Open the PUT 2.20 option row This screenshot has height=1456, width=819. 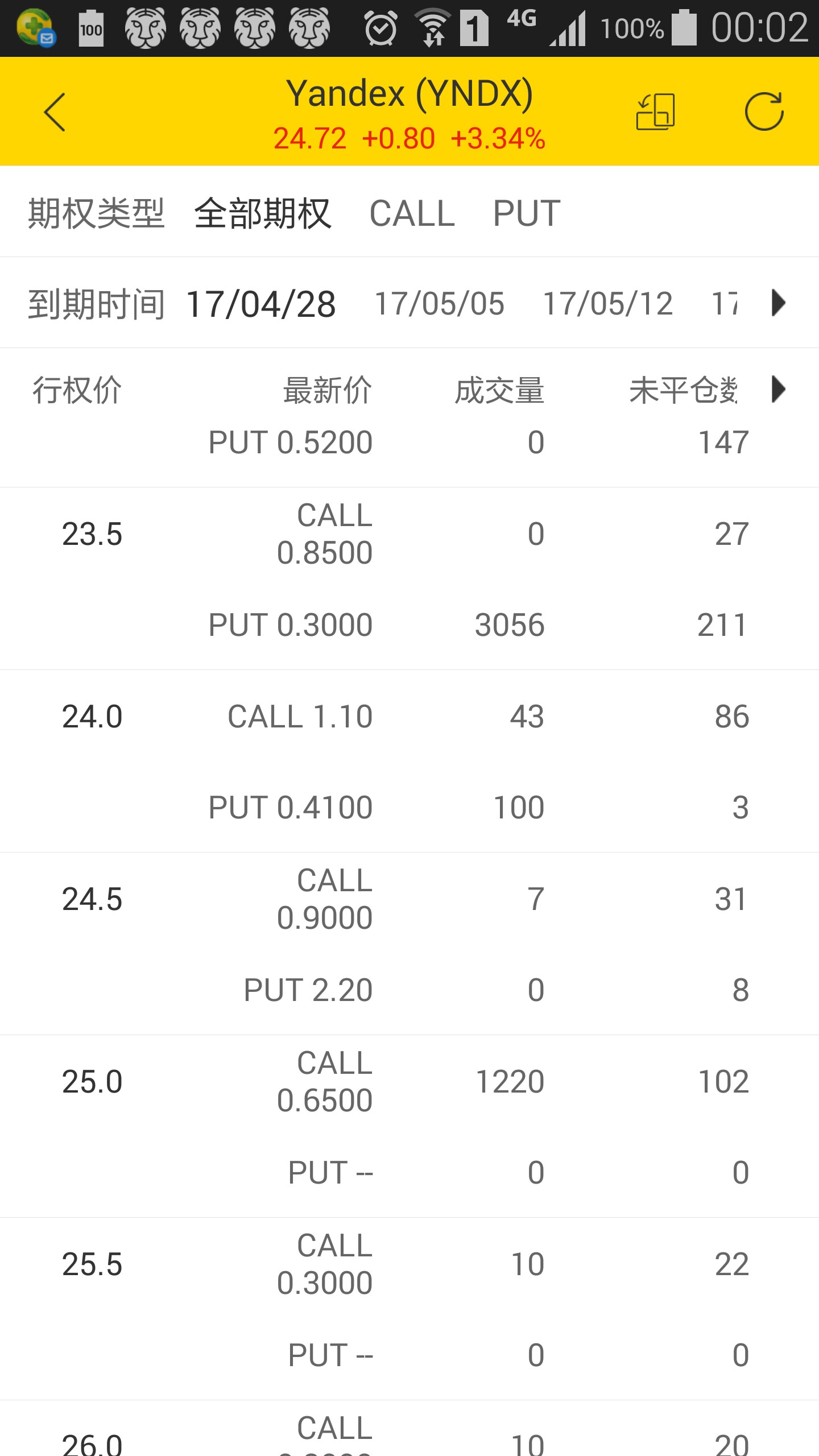[x=409, y=990]
